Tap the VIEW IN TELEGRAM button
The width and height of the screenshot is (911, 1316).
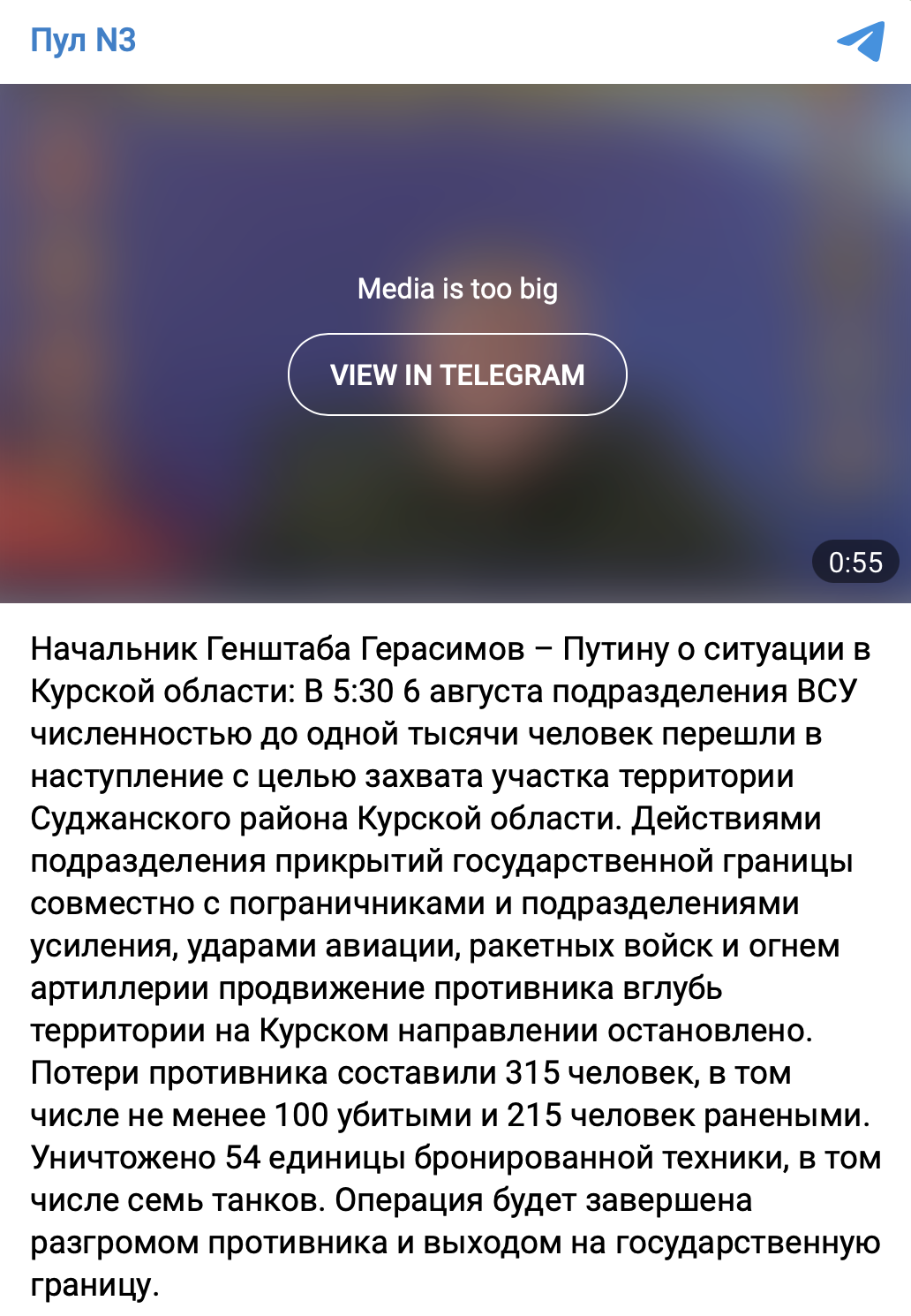coord(457,374)
